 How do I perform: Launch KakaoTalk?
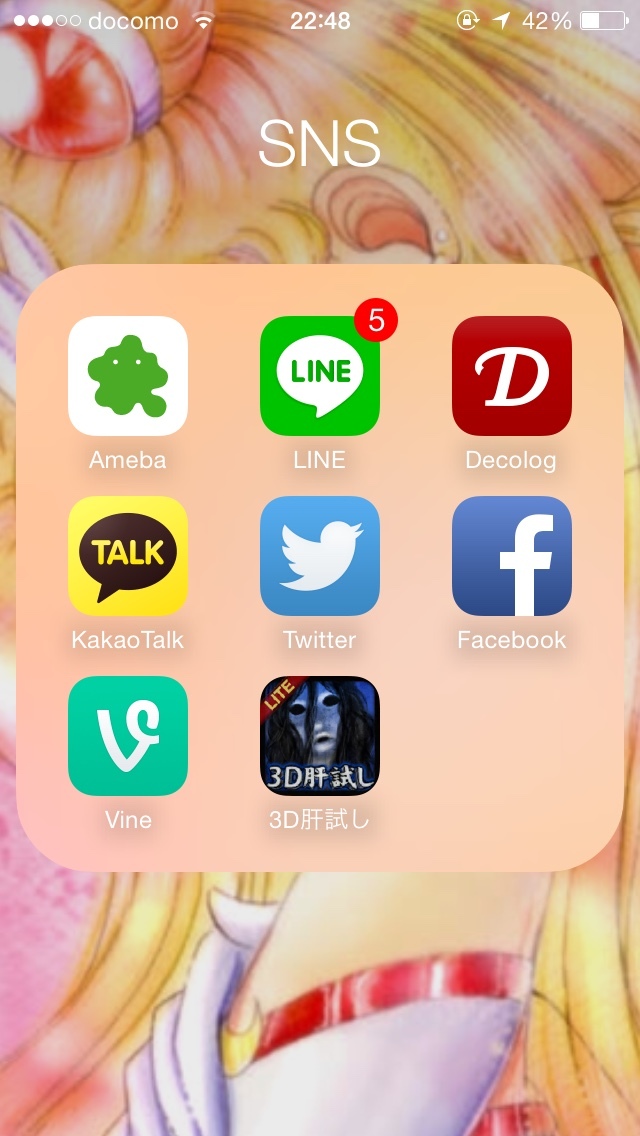[128, 556]
